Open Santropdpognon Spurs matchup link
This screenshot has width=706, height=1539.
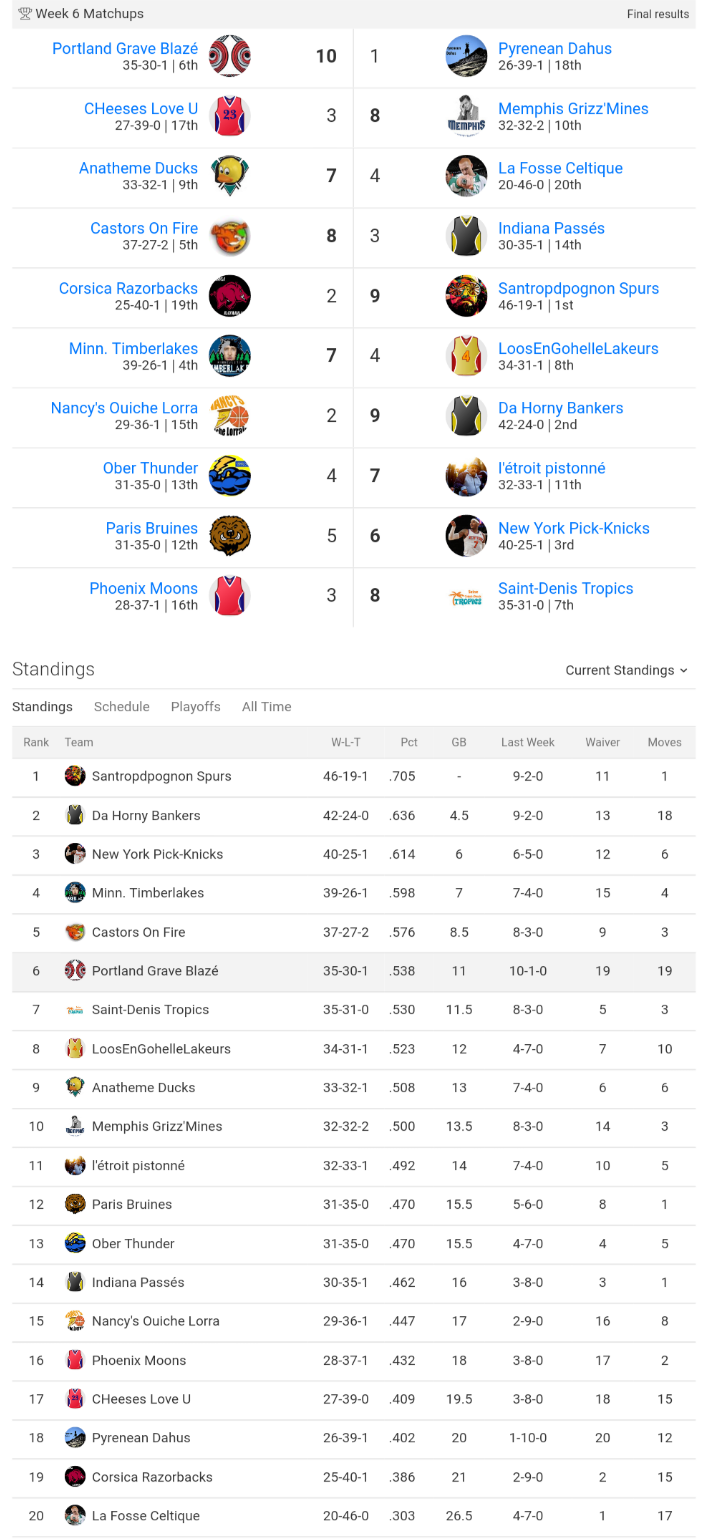578,289
